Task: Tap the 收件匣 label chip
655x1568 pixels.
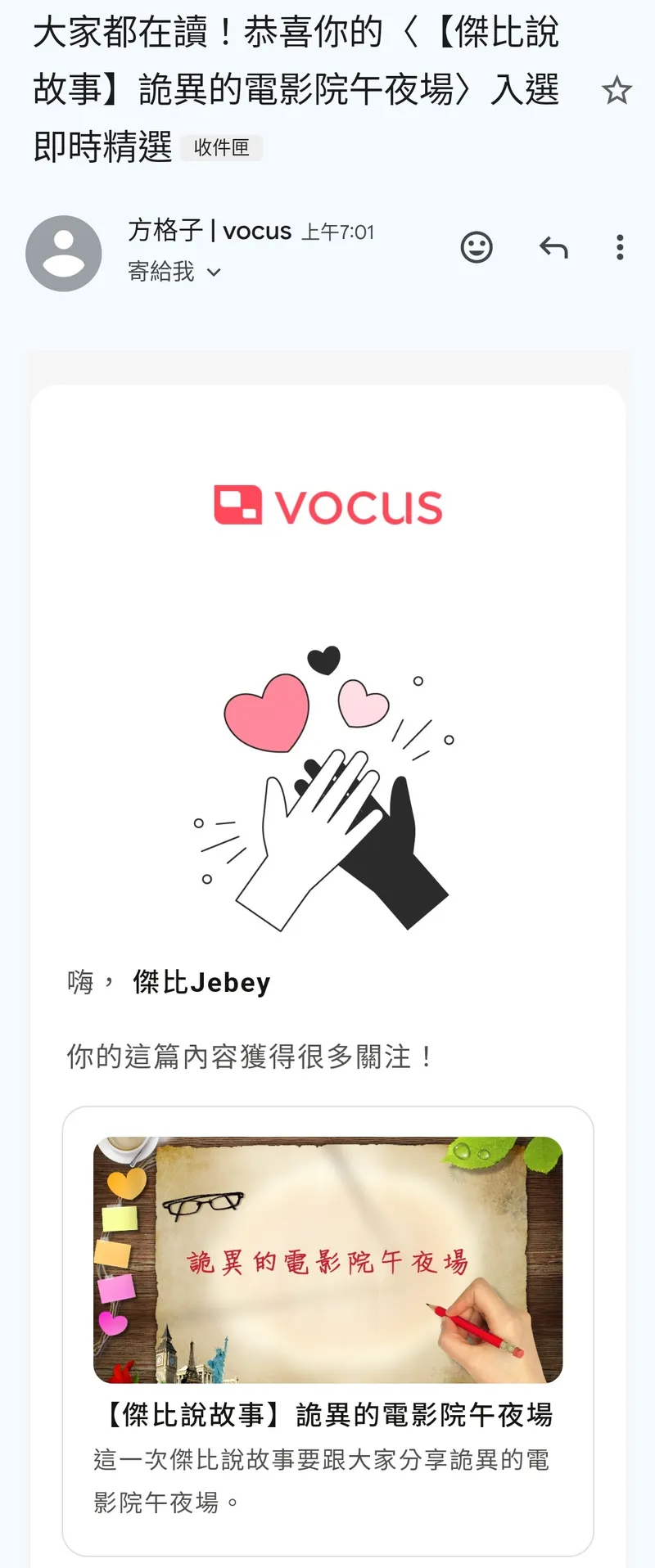Action: pos(221,148)
